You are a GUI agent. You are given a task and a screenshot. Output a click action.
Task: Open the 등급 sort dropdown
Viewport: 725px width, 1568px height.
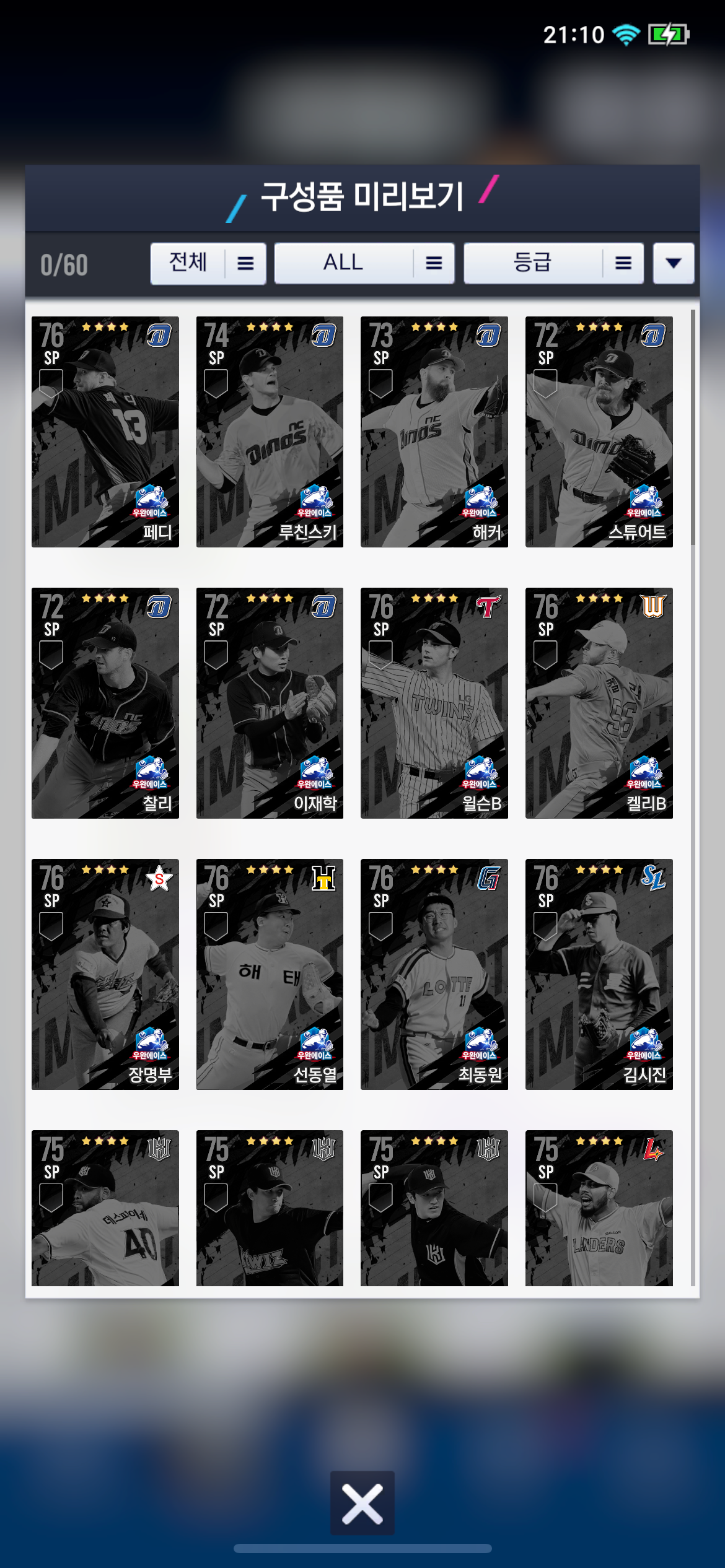[553, 263]
